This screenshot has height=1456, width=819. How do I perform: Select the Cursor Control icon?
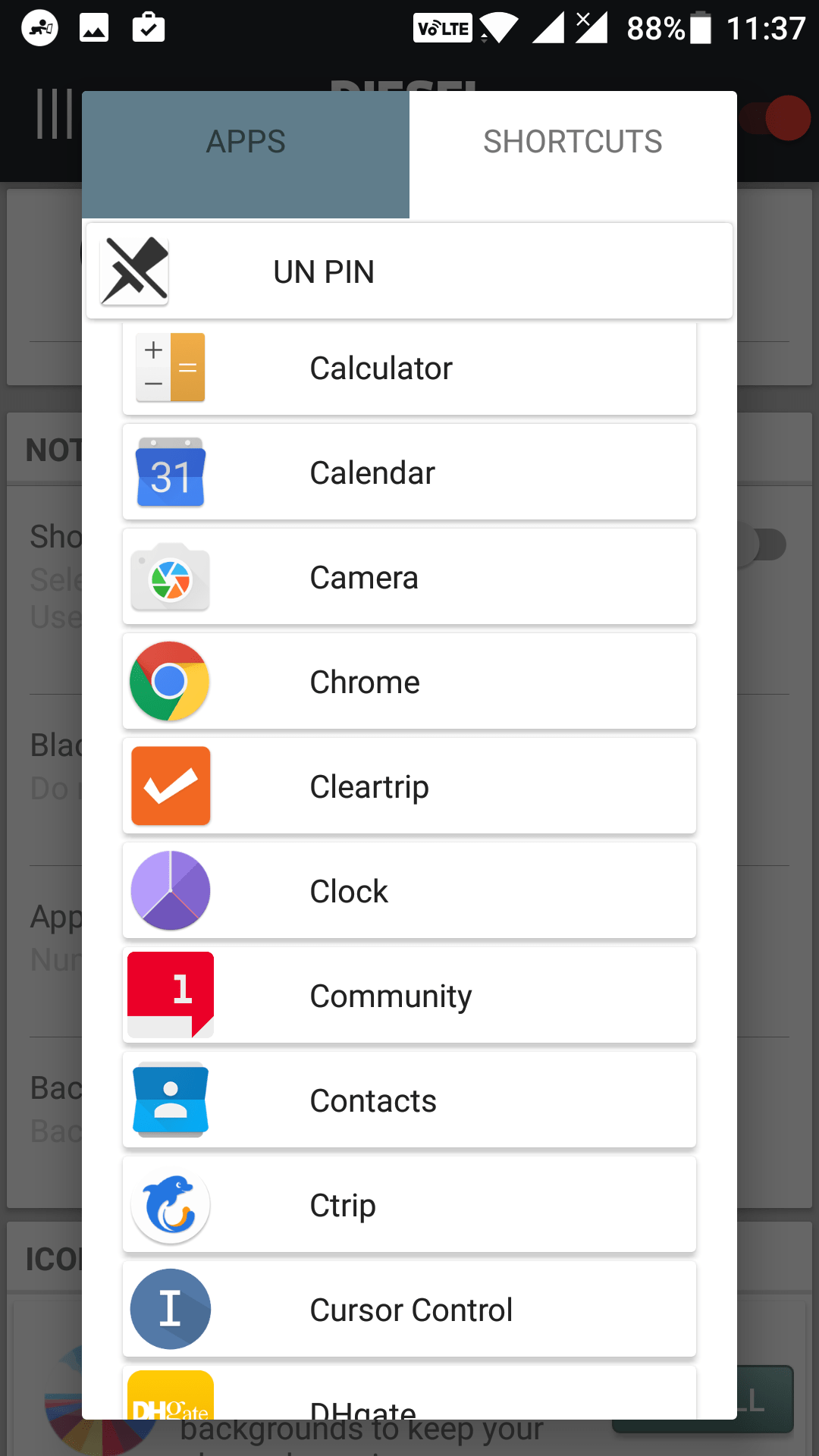click(170, 1310)
